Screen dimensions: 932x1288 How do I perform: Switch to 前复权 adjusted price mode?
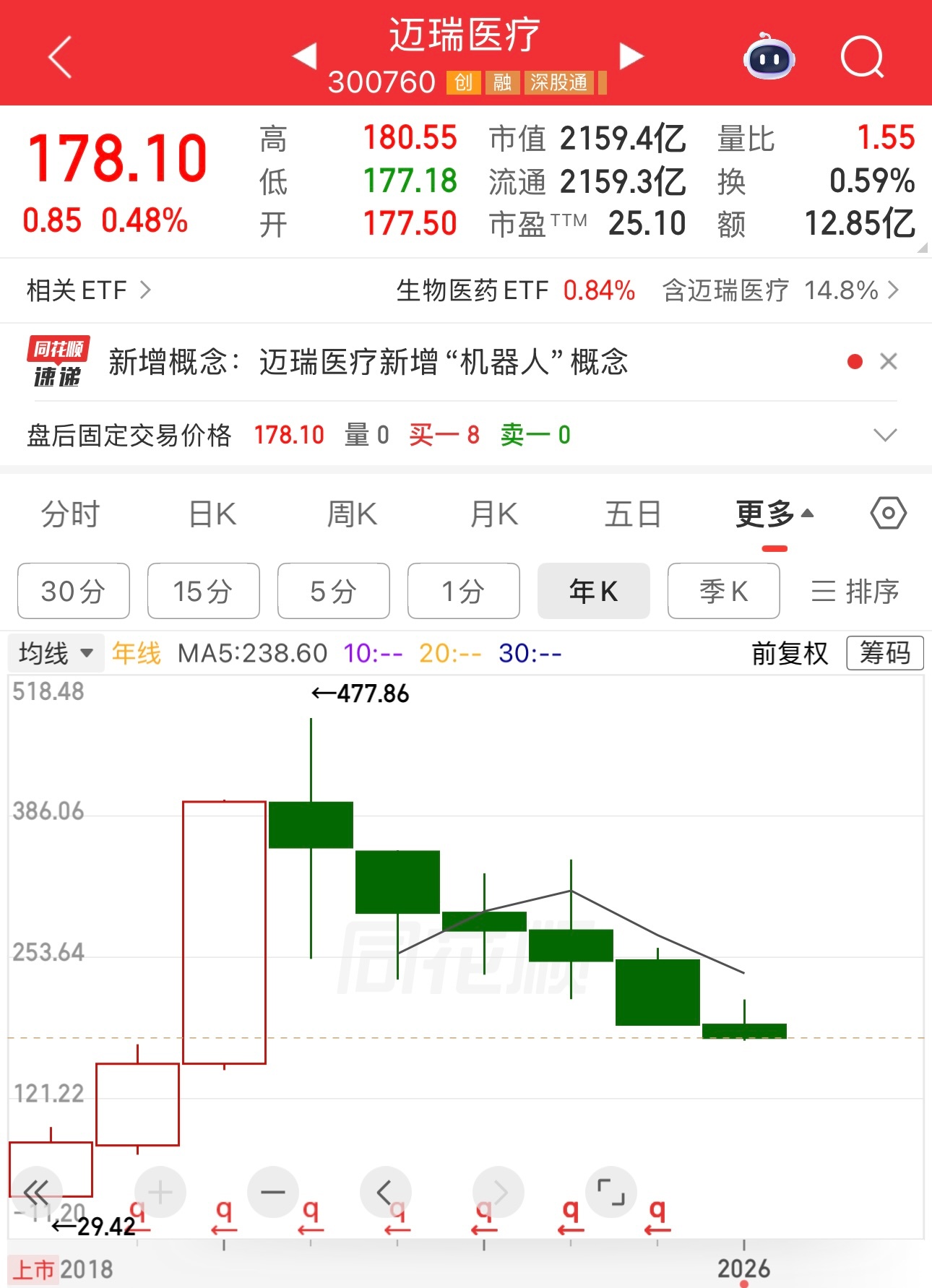(789, 652)
